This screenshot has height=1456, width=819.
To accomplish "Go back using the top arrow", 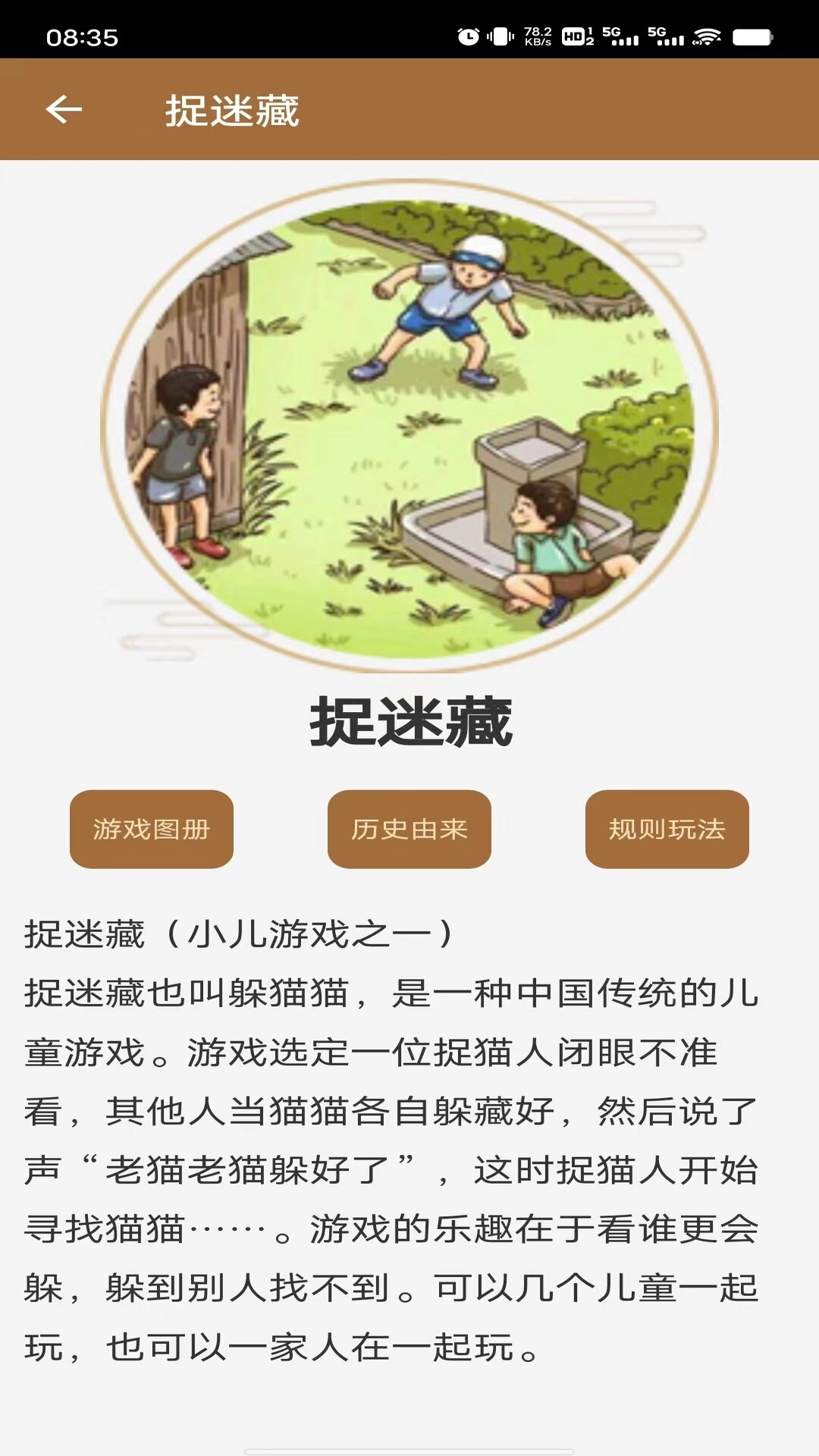I will tap(64, 110).
